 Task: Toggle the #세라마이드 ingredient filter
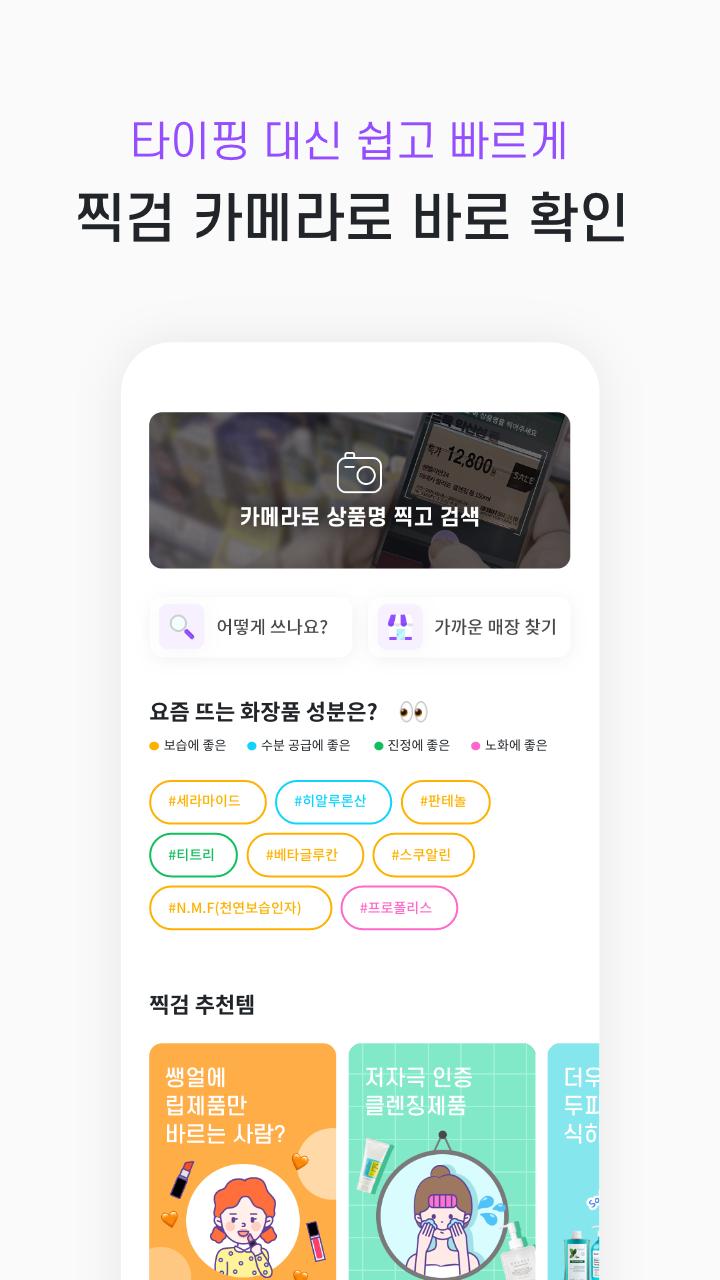click(x=208, y=801)
